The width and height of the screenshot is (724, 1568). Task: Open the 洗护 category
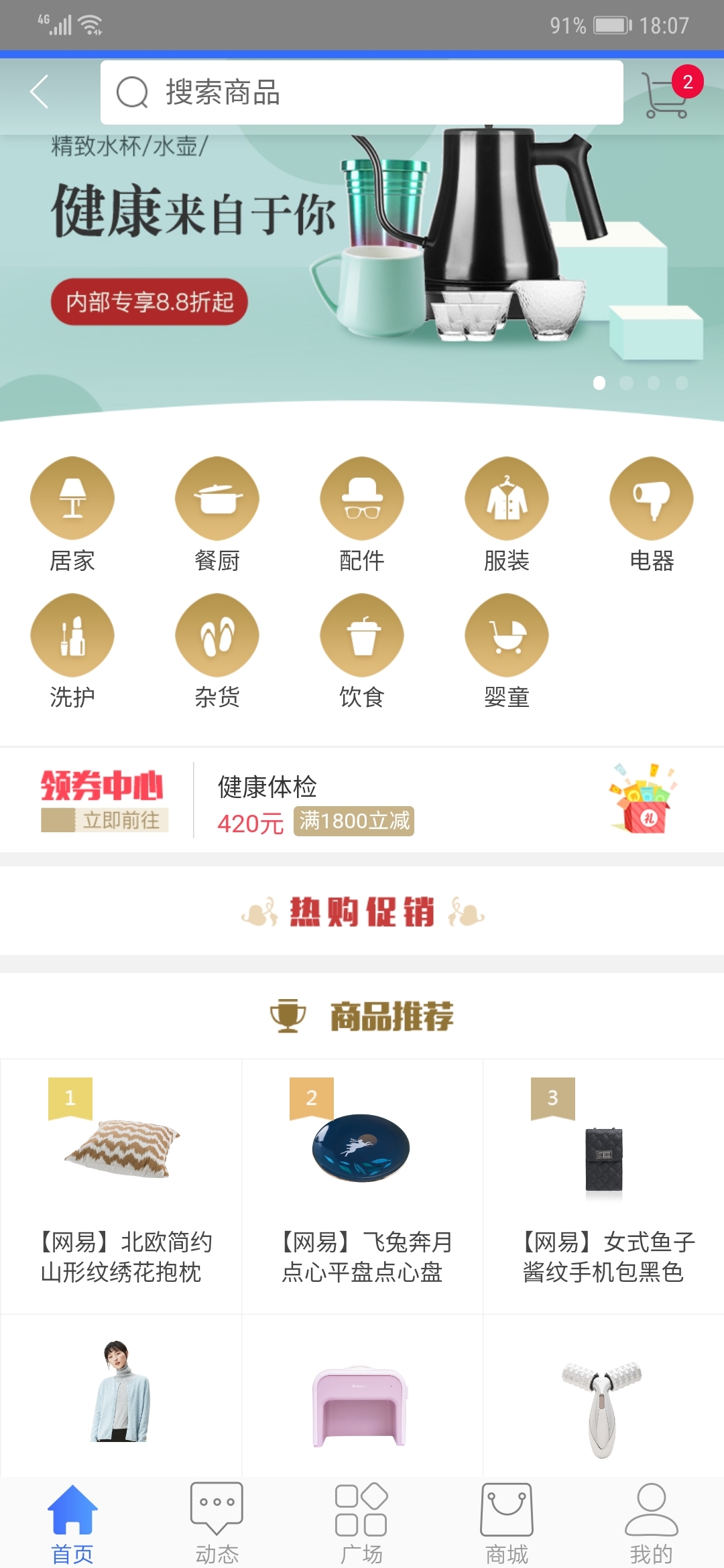point(72,651)
